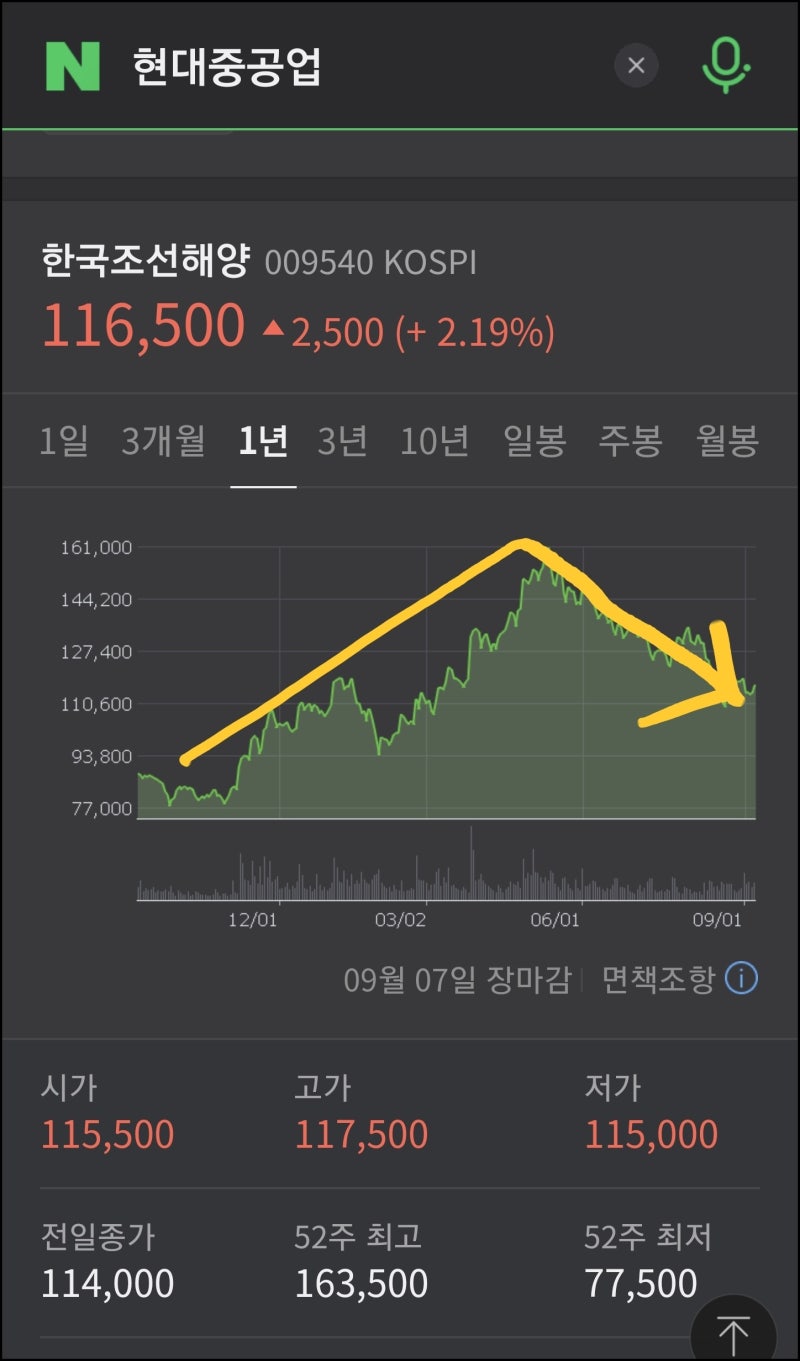Select the 주봉 weekly candle view

[630, 440]
